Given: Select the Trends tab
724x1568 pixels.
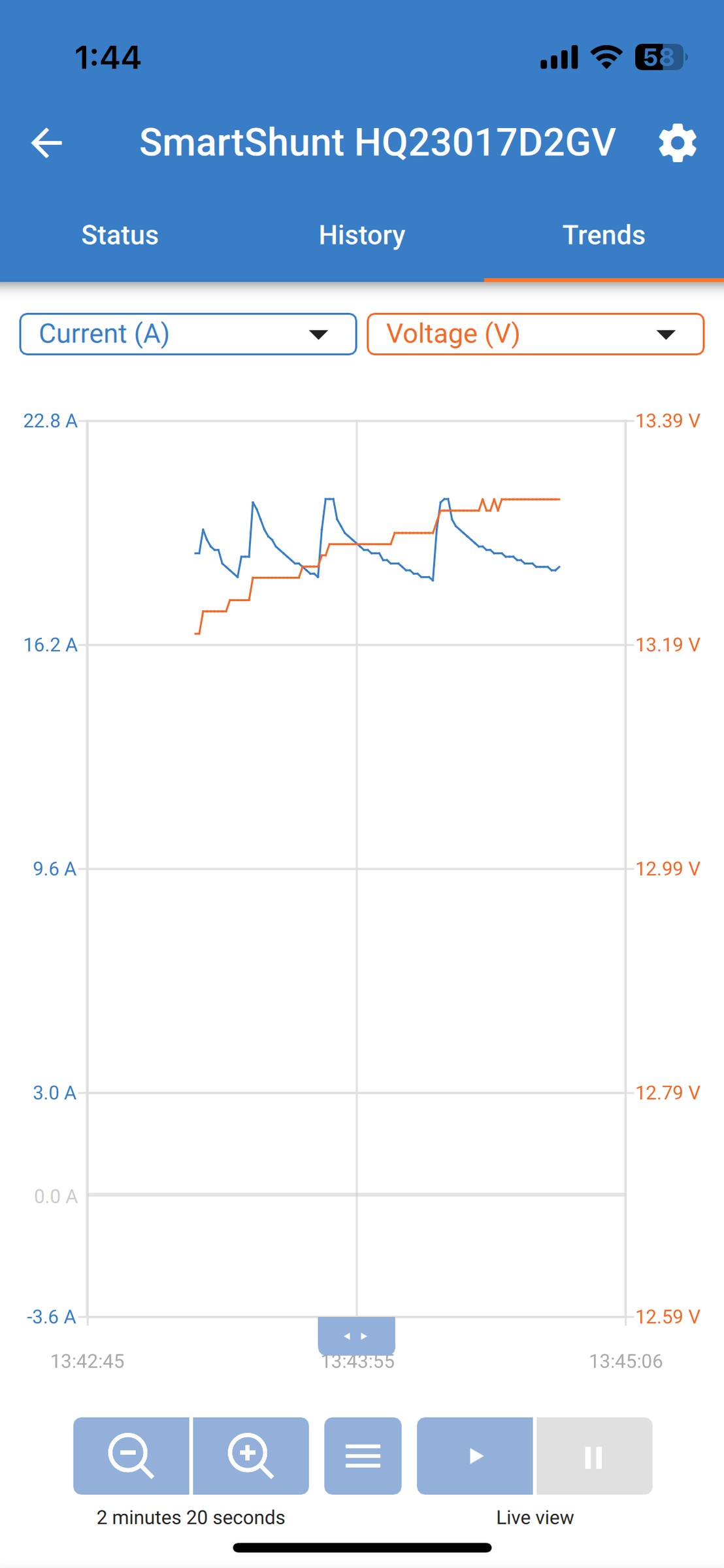Looking at the screenshot, I should coord(604,235).
